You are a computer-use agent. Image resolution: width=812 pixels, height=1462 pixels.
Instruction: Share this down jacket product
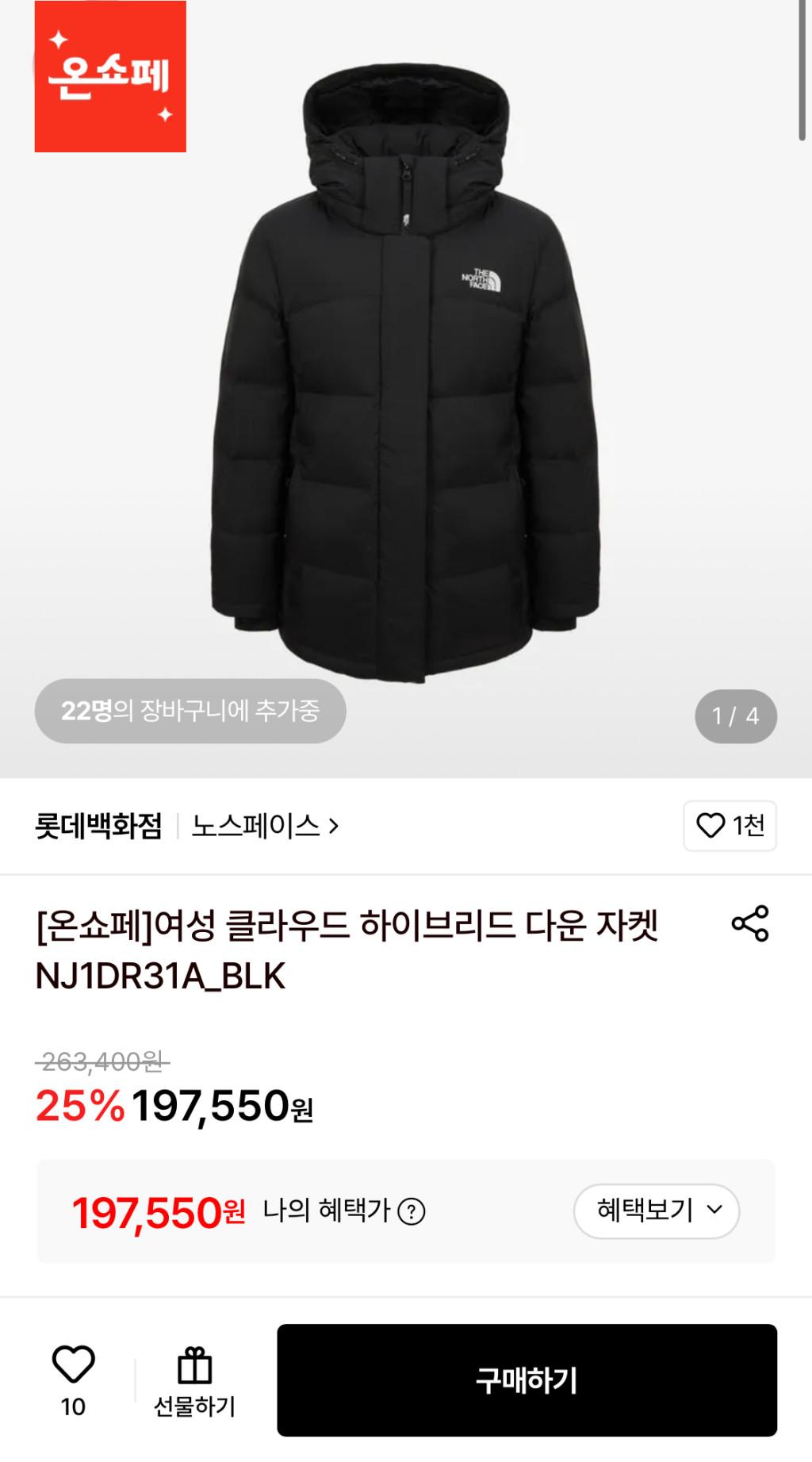[x=750, y=923]
